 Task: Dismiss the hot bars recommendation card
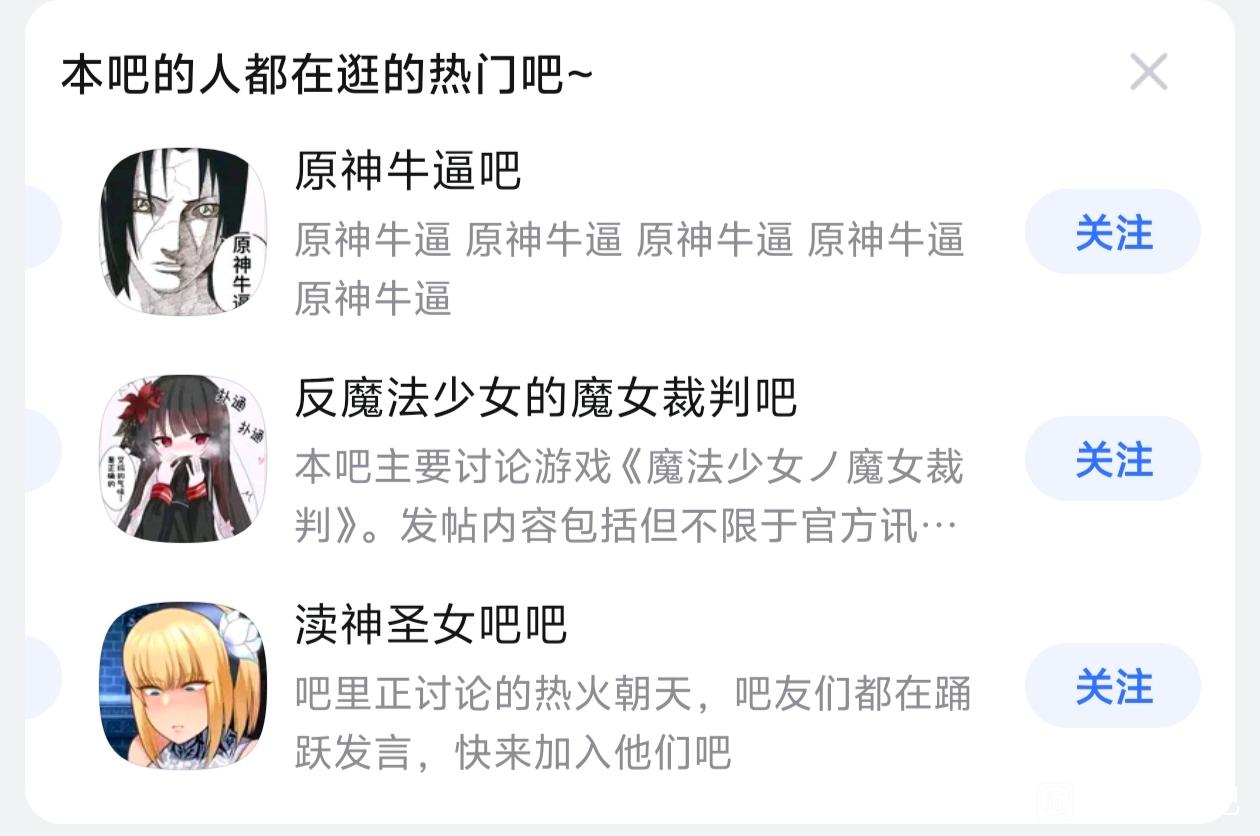pyautogui.click(x=1148, y=72)
